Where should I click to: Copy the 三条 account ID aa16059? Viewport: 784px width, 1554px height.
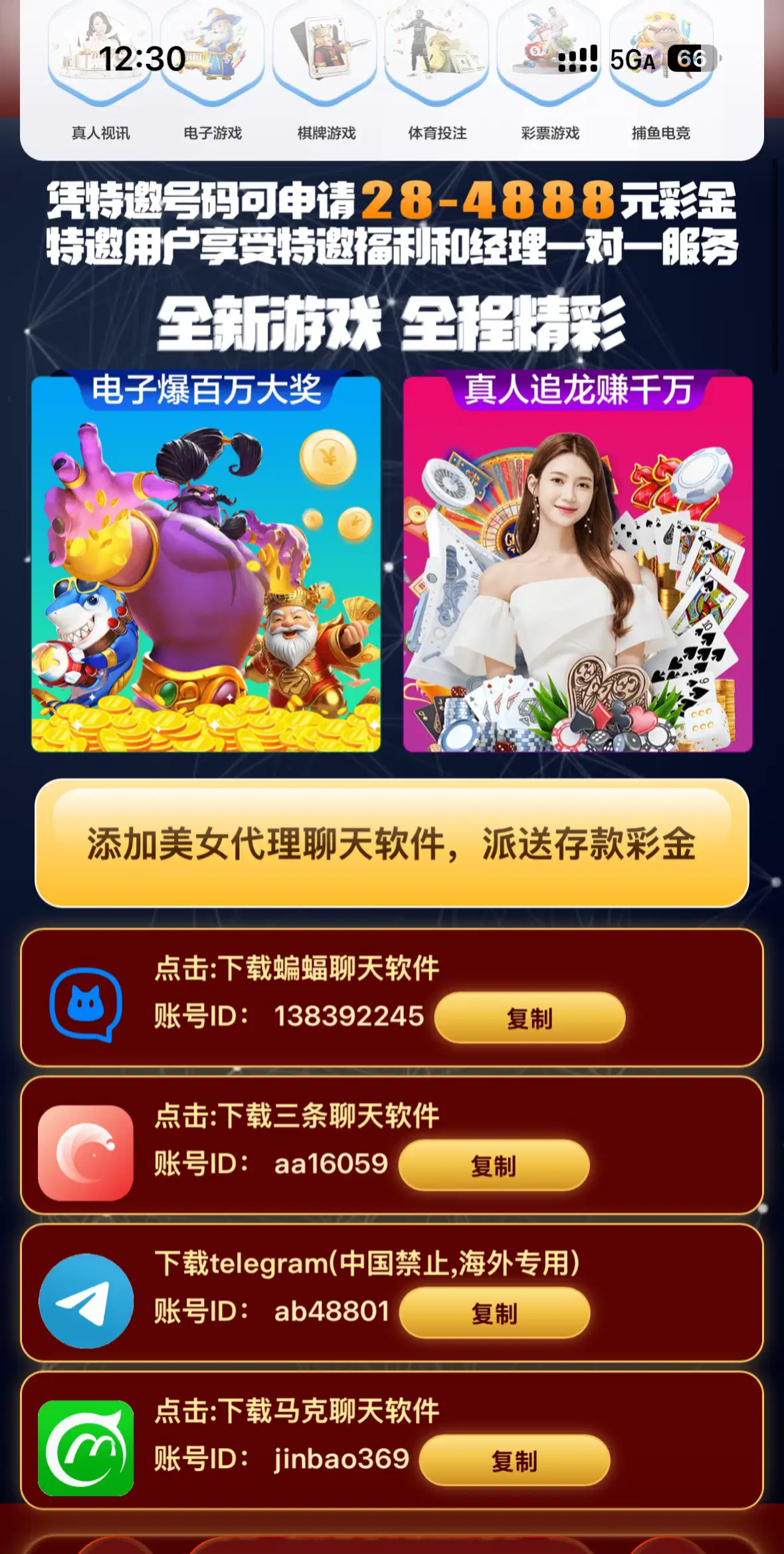pyautogui.click(x=494, y=1165)
